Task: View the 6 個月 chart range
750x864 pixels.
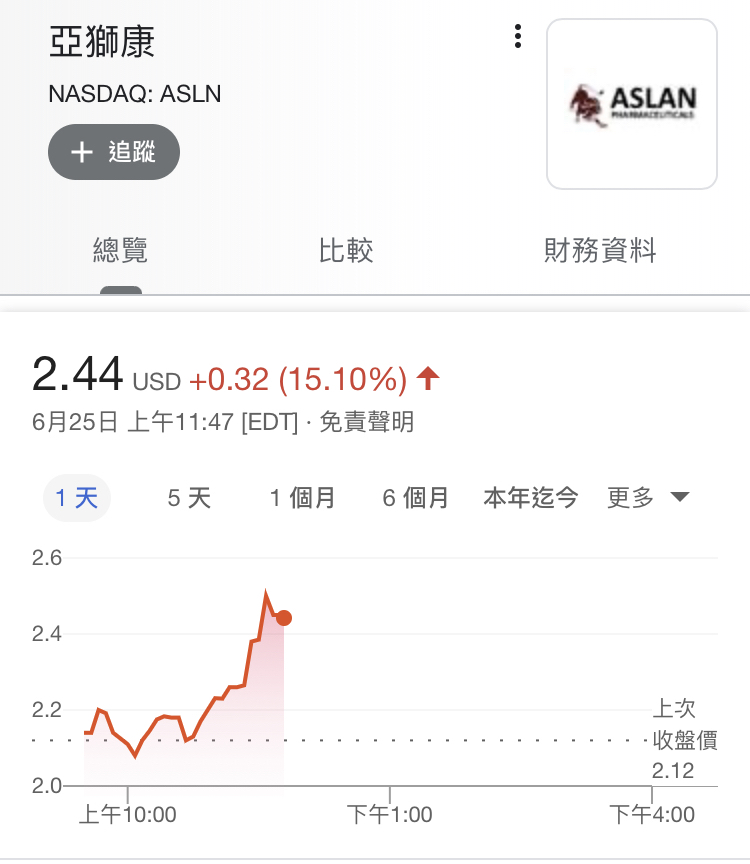Action: point(415,498)
